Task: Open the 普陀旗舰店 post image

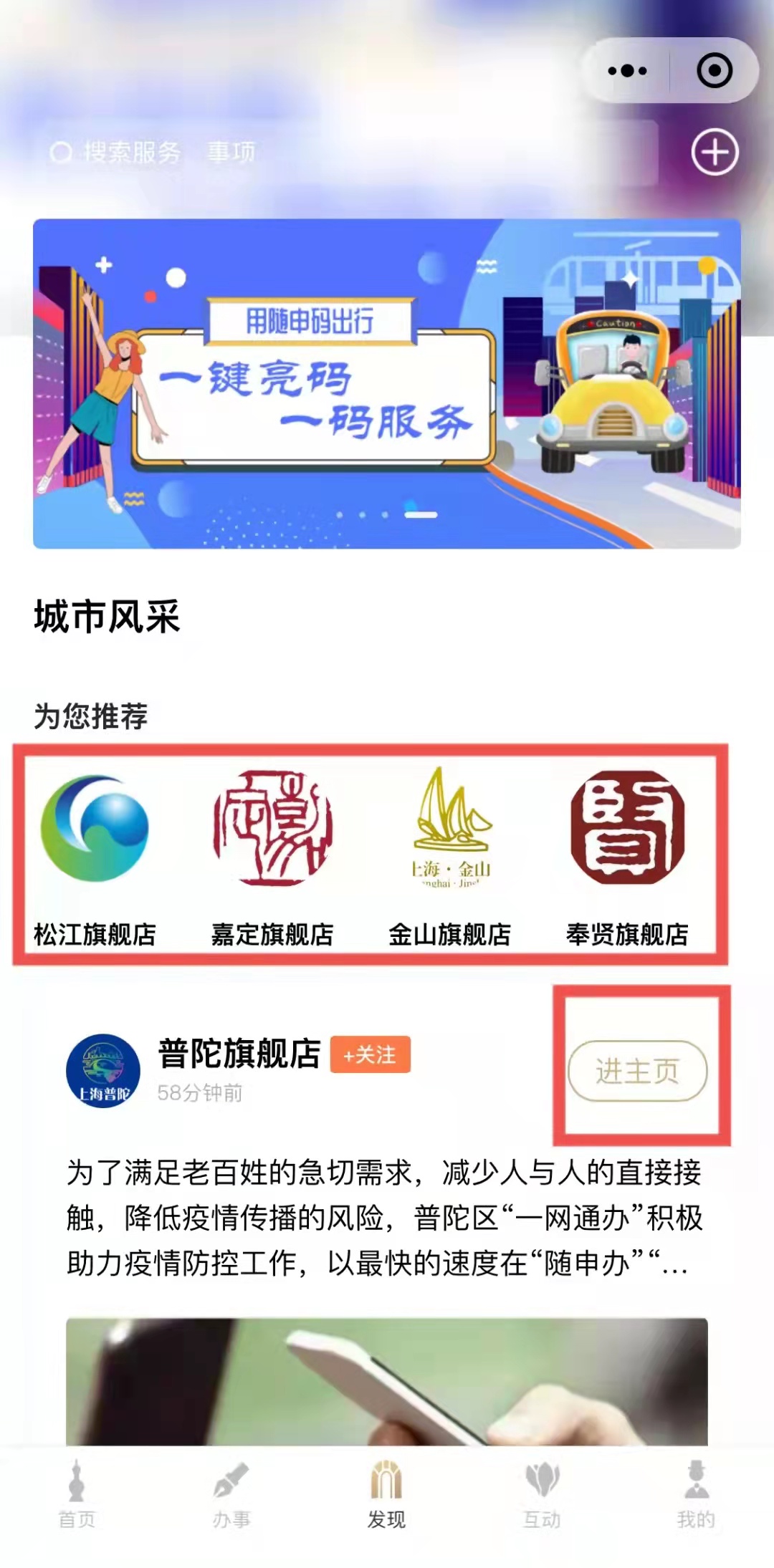Action: pos(387,1381)
